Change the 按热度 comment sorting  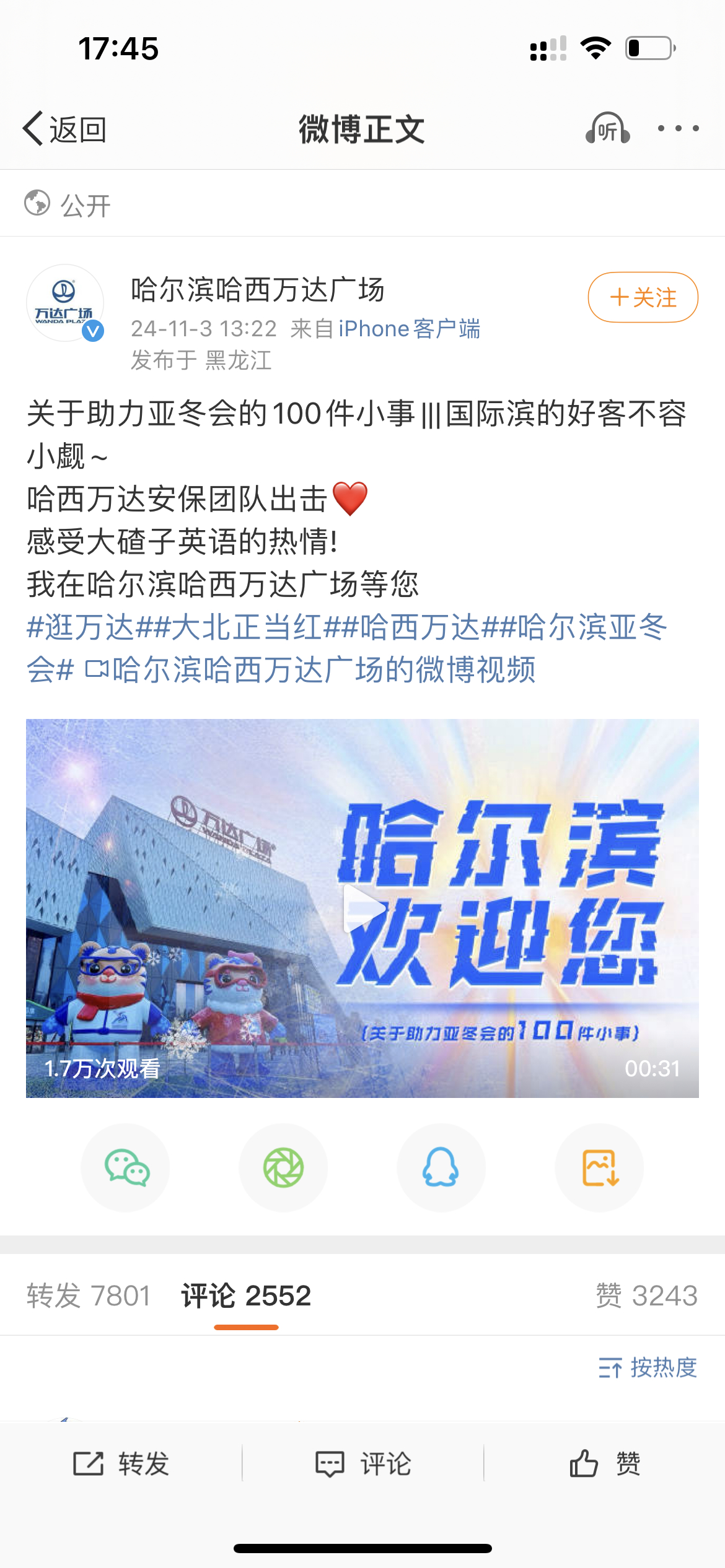648,1367
